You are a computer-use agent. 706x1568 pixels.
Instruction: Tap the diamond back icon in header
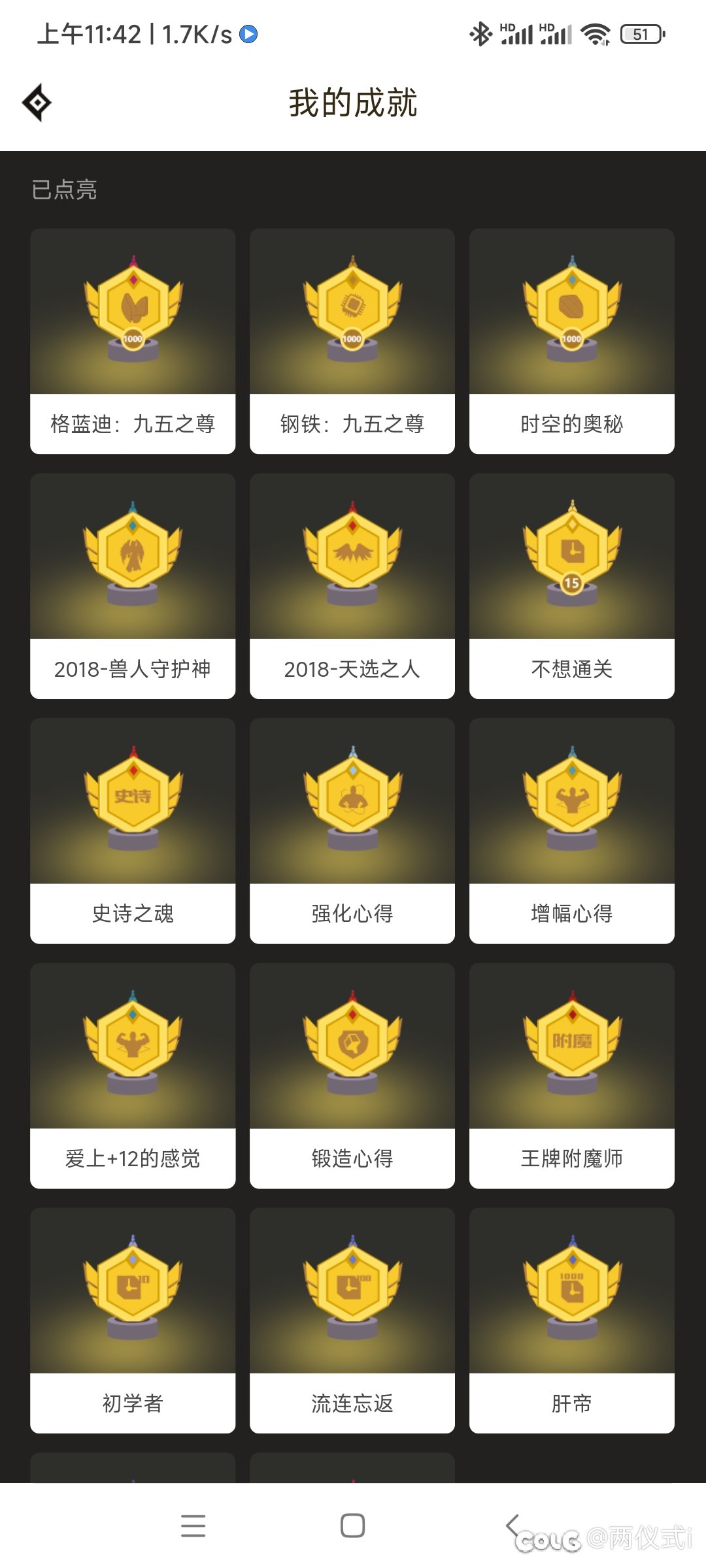click(37, 103)
